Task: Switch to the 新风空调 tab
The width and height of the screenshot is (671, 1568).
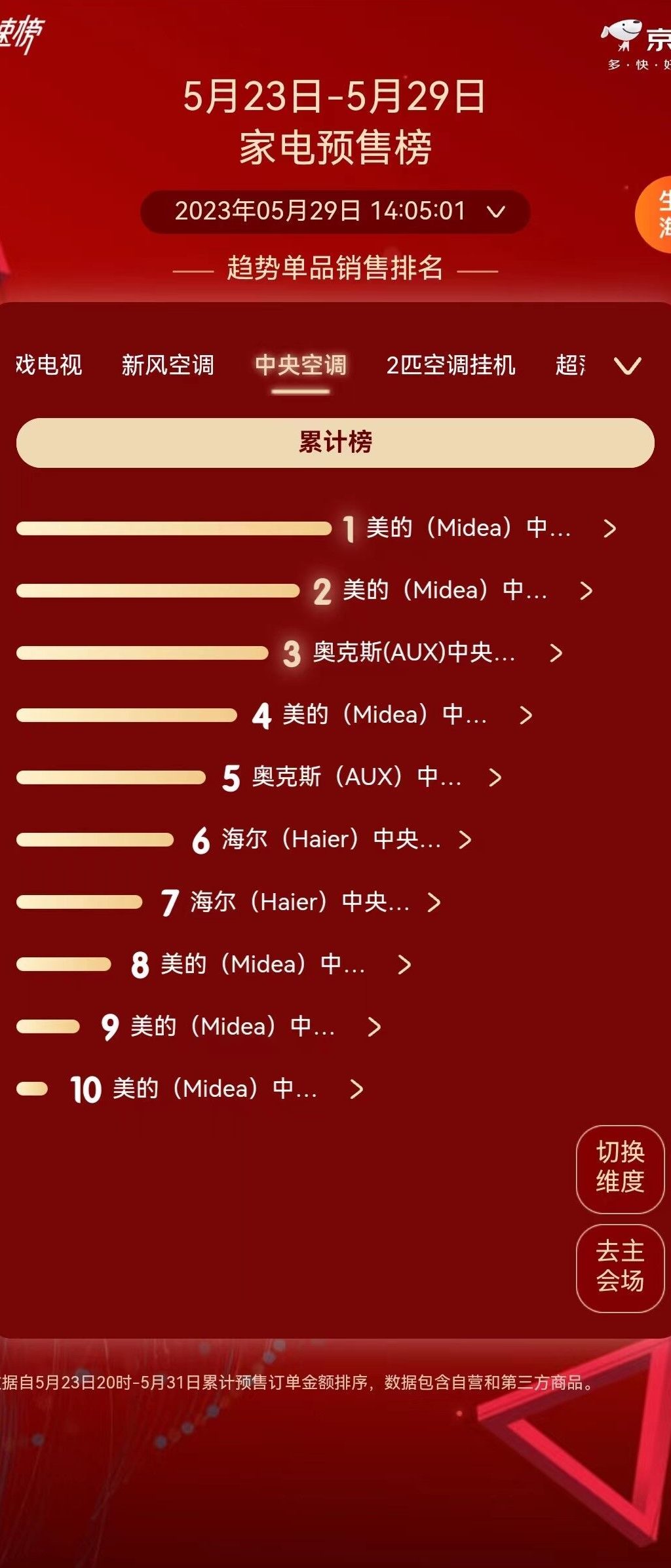Action: tap(168, 365)
